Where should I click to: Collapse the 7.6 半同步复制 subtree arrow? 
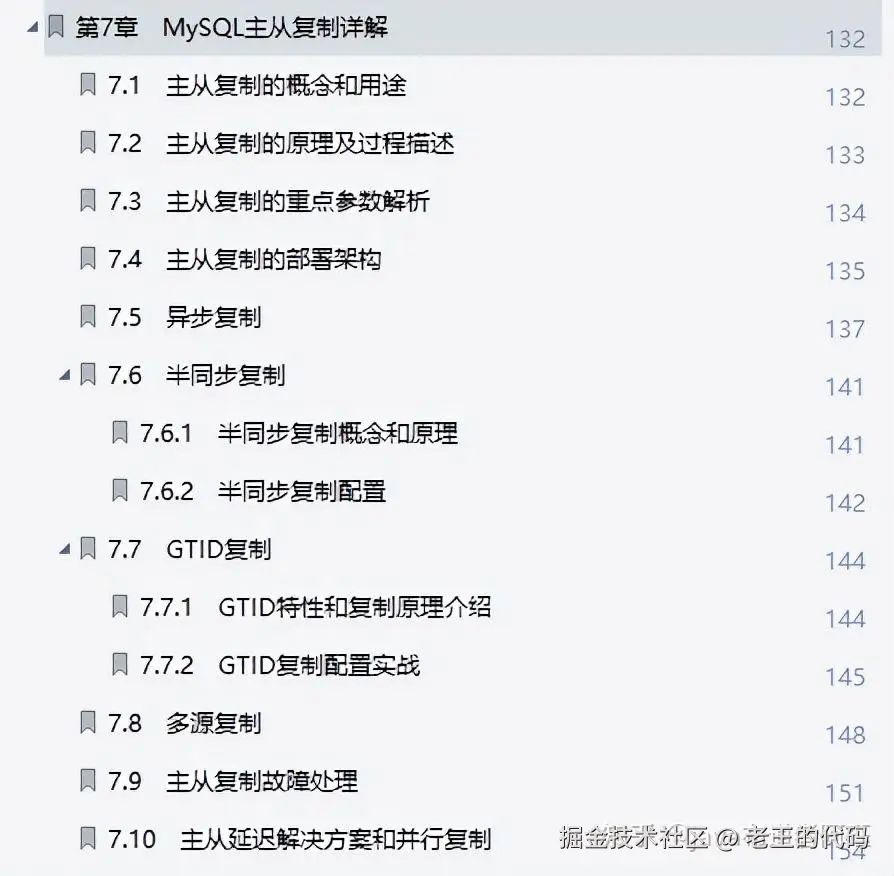[65, 376]
